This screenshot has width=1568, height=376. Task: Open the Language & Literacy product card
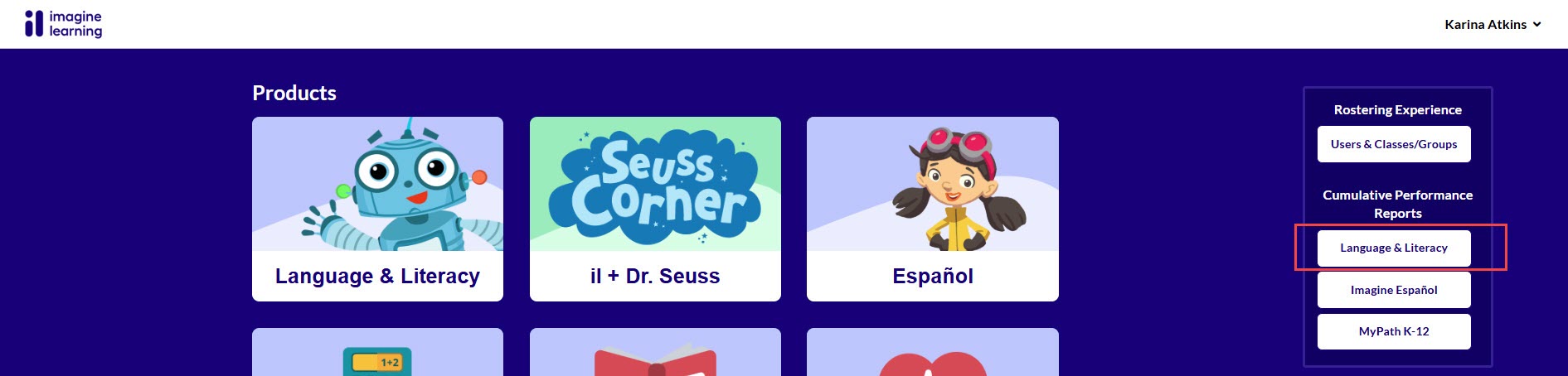tap(377, 209)
